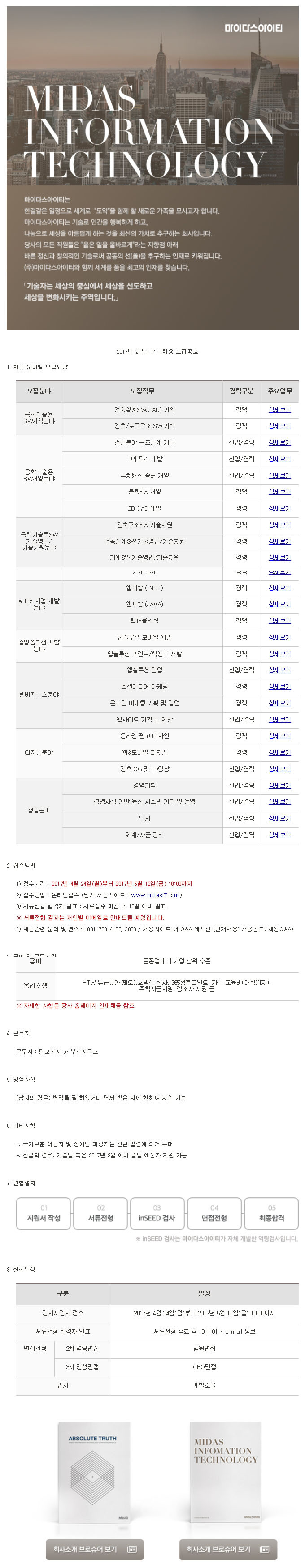This screenshot has width=305, height=1568.
Task: Open 상세보기 for 웹개발 (JAVA)
Action: click(x=279, y=605)
